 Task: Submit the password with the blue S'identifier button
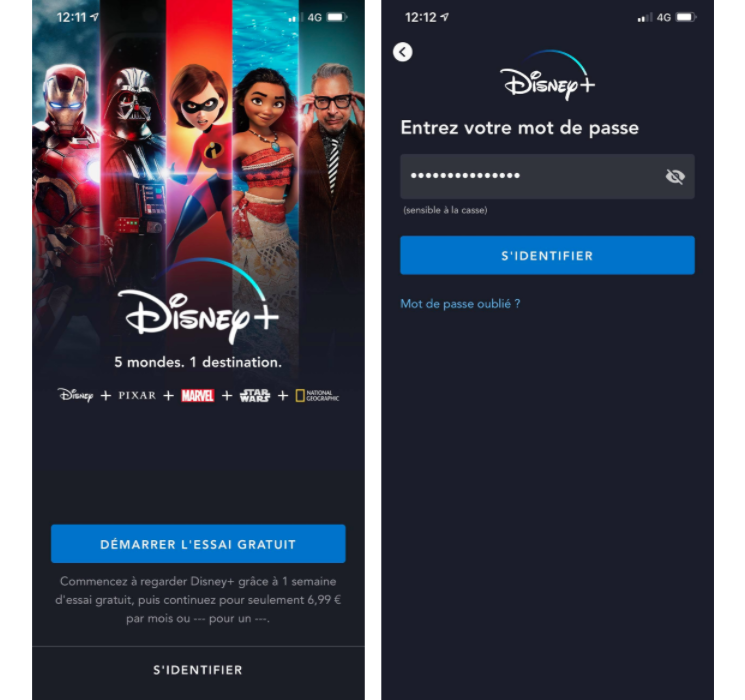pyautogui.click(x=547, y=256)
